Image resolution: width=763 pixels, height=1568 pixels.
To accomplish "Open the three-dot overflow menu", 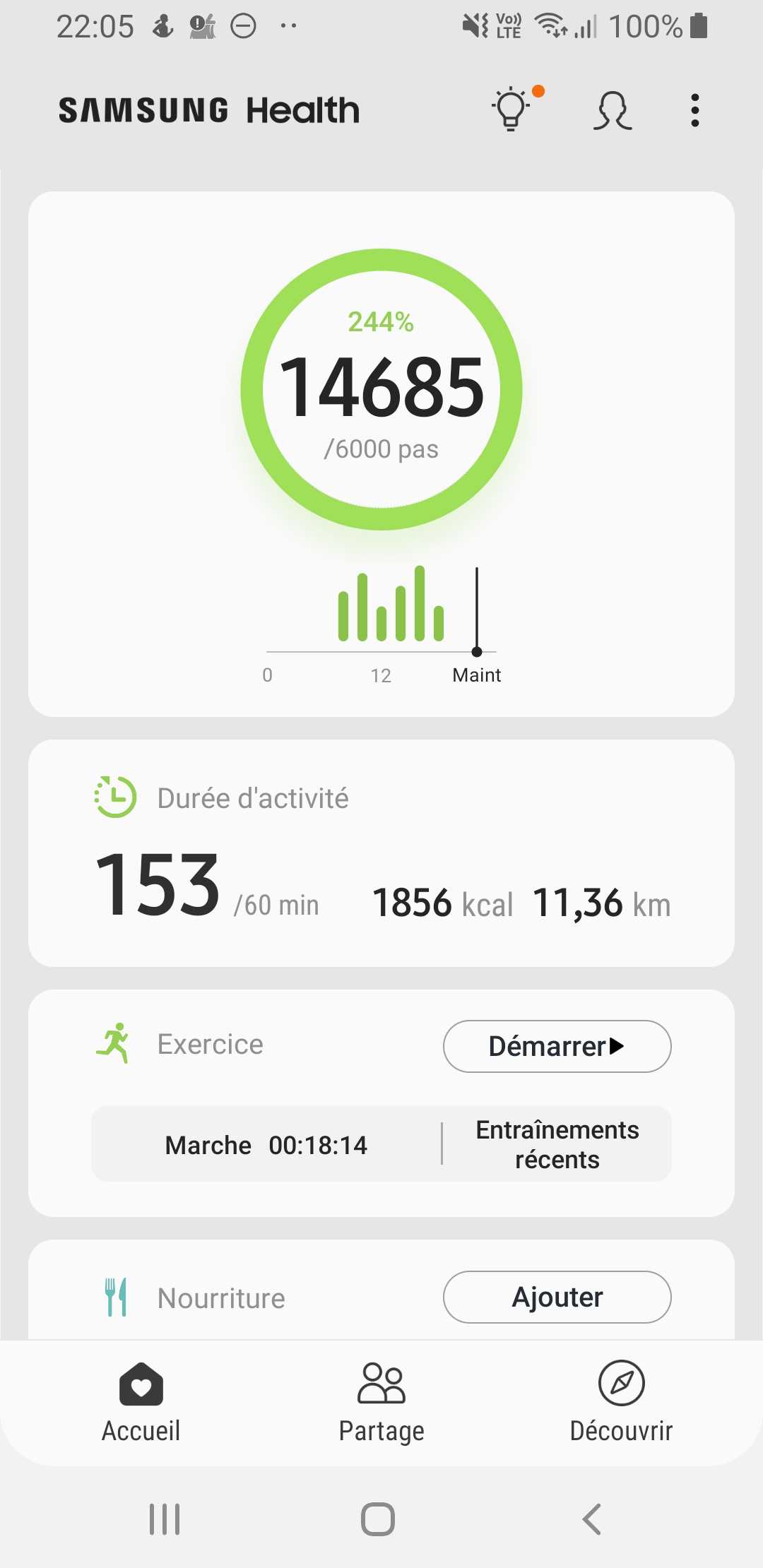I will tap(695, 110).
